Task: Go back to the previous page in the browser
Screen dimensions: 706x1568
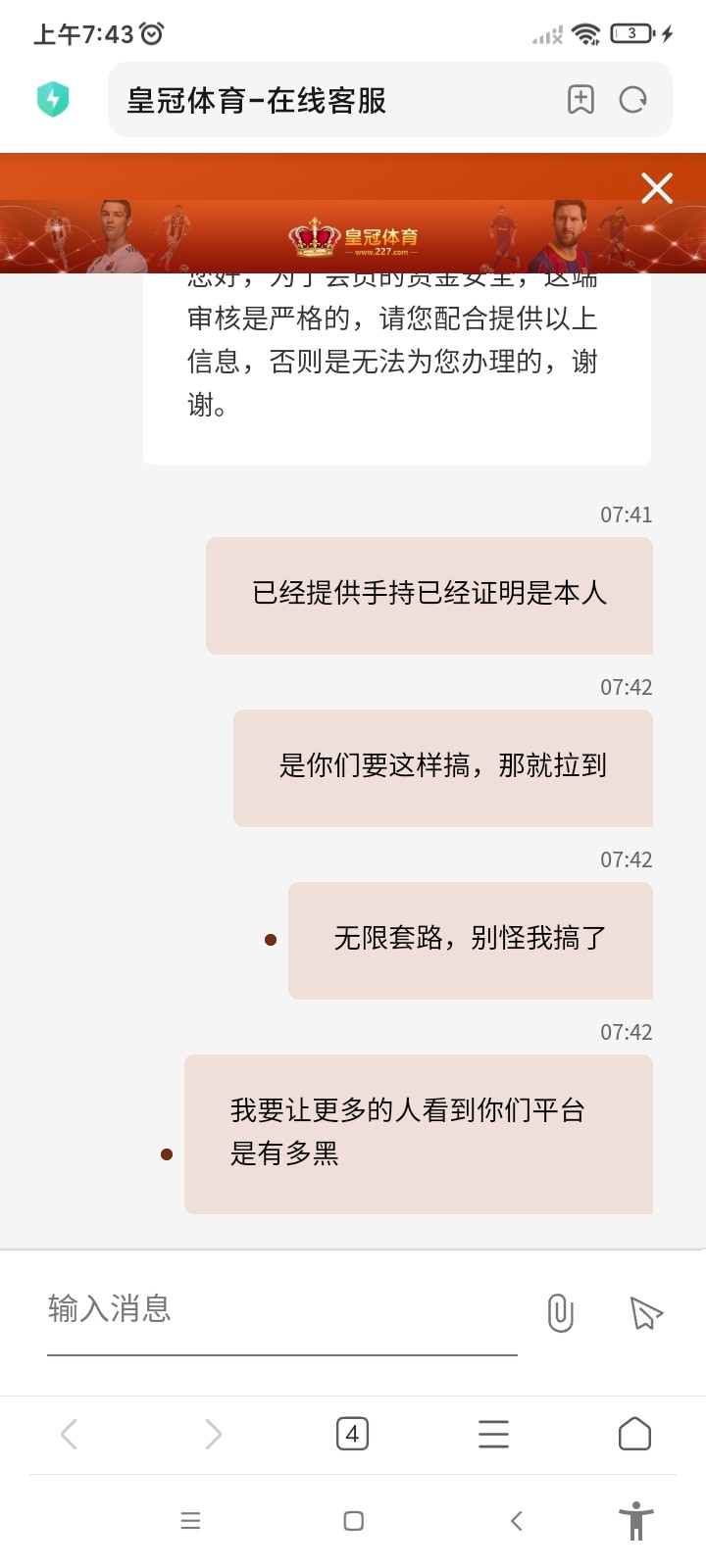Action: (x=70, y=1435)
